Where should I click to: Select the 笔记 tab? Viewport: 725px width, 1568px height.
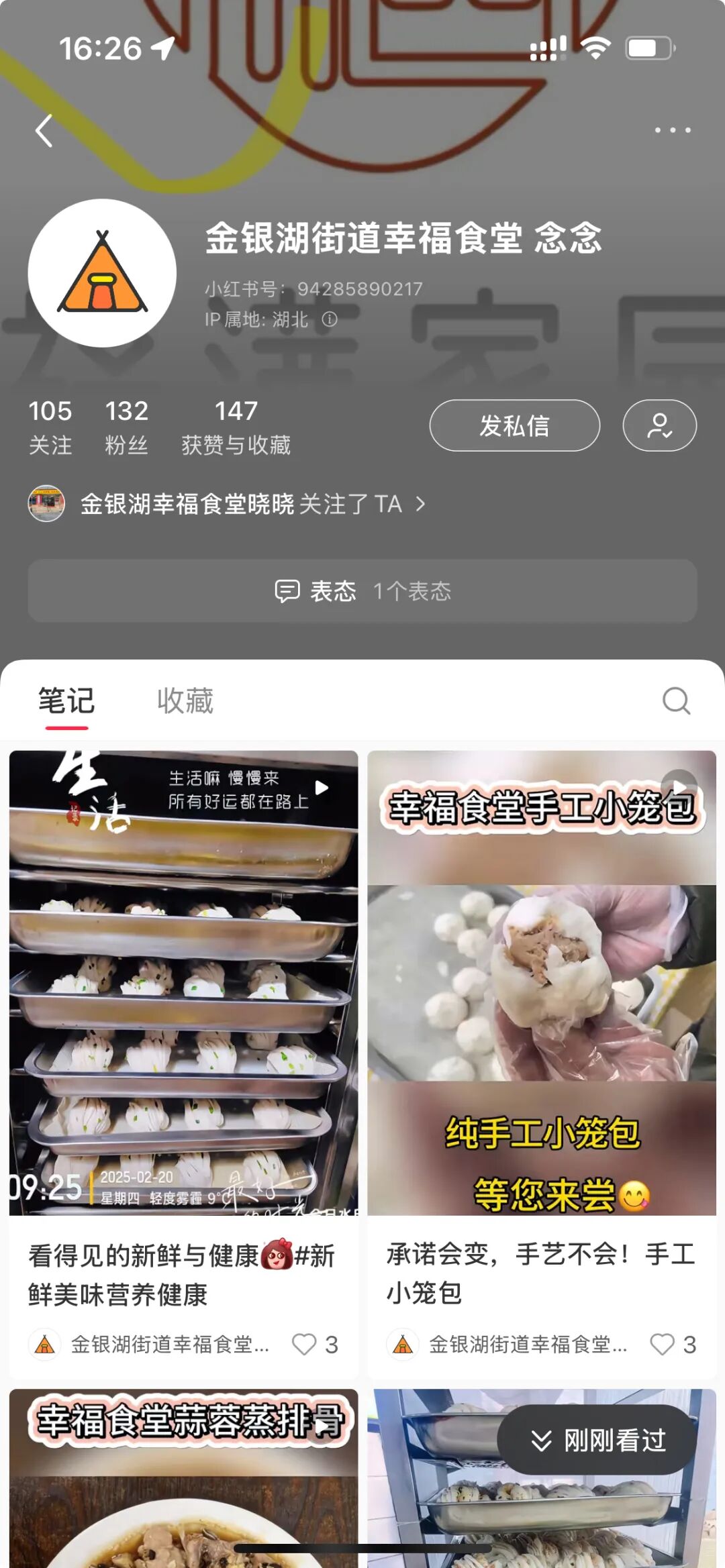(66, 700)
